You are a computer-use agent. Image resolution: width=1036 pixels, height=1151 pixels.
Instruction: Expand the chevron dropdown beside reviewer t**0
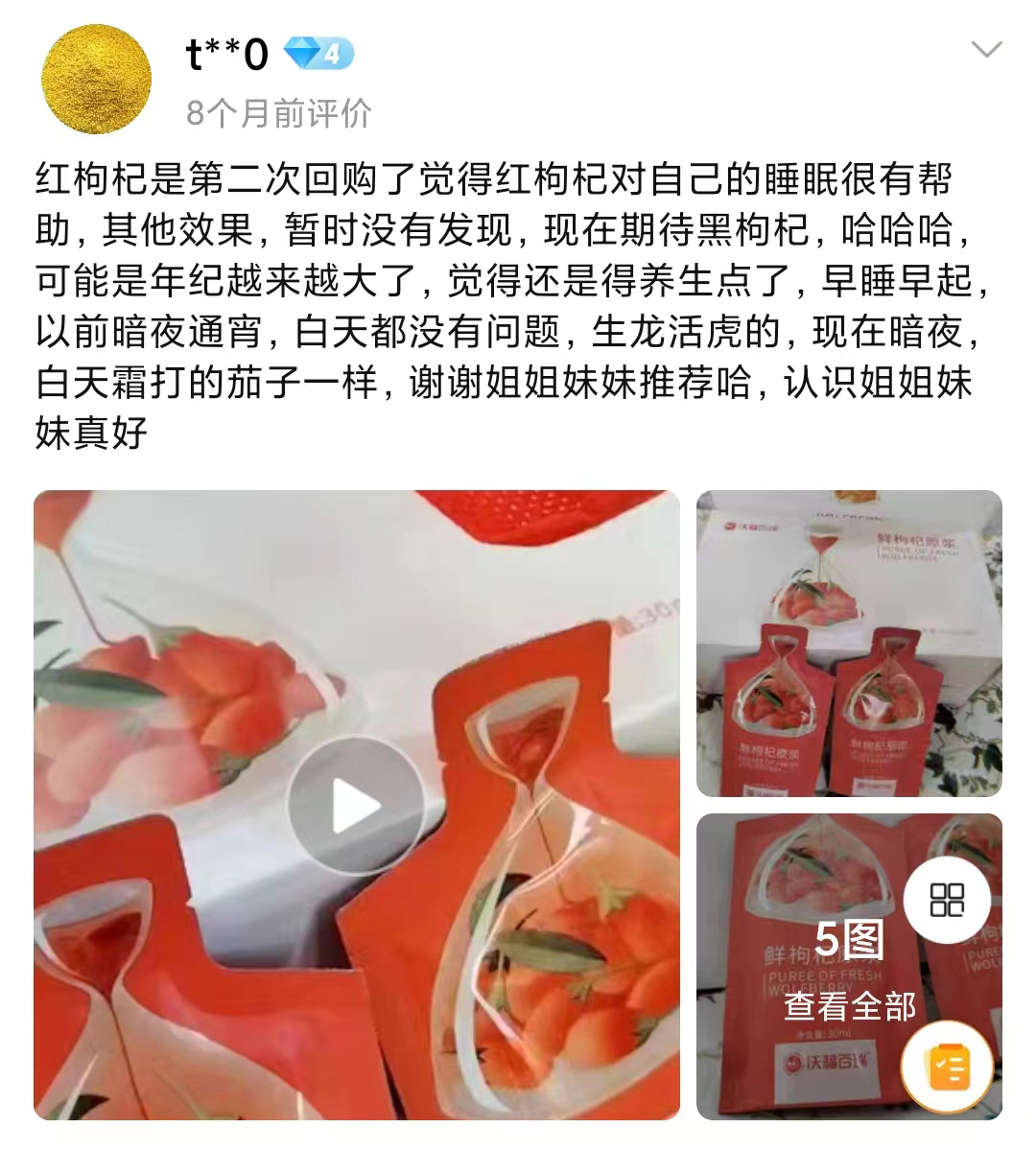(x=986, y=50)
